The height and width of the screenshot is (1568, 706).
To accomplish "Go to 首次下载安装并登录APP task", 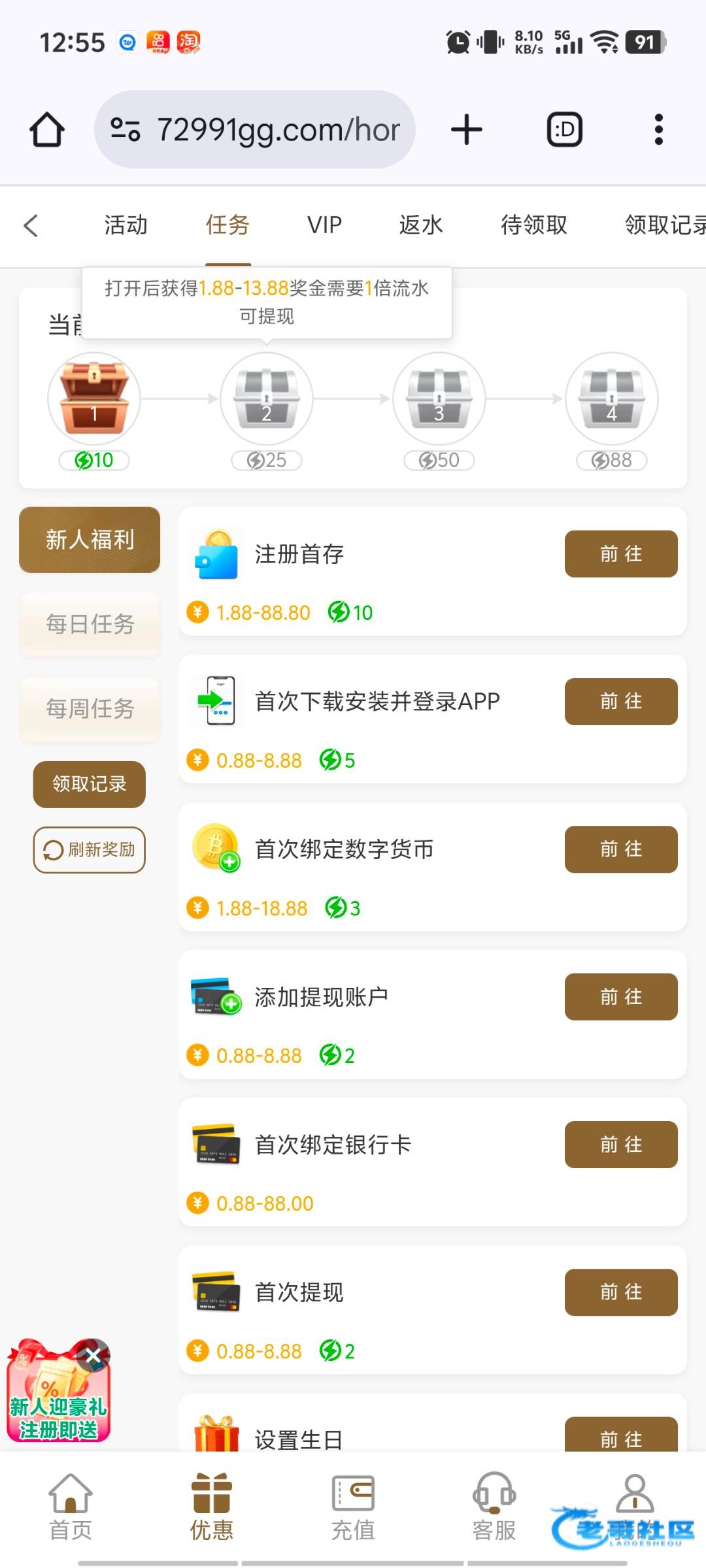I will [620, 702].
